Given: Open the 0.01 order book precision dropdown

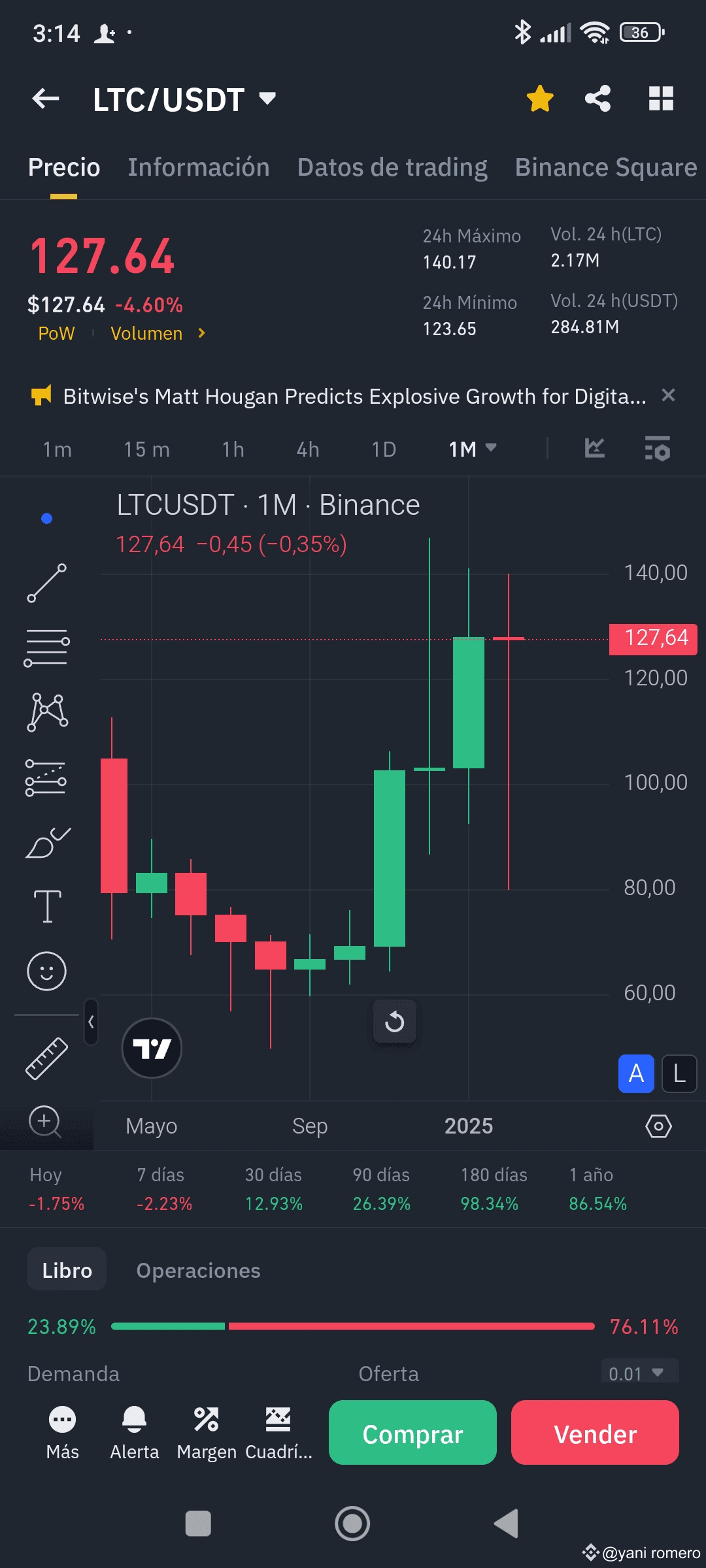Looking at the screenshot, I should pyautogui.click(x=639, y=1373).
